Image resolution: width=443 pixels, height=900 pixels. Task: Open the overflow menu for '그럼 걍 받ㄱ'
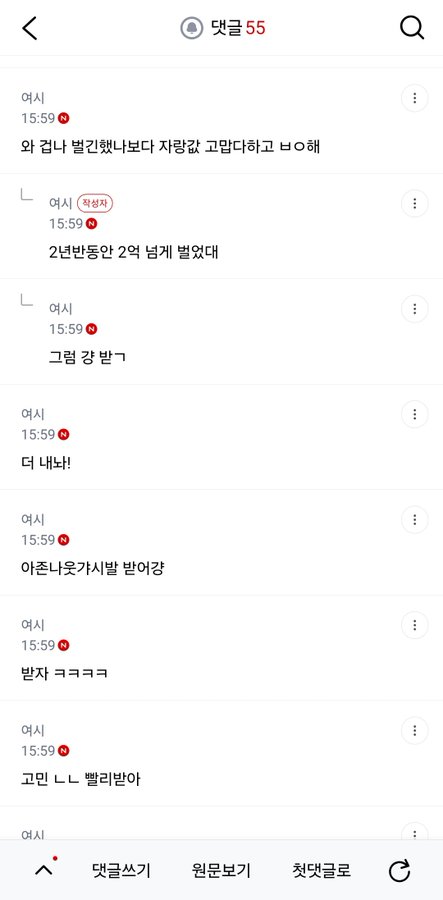click(x=415, y=309)
